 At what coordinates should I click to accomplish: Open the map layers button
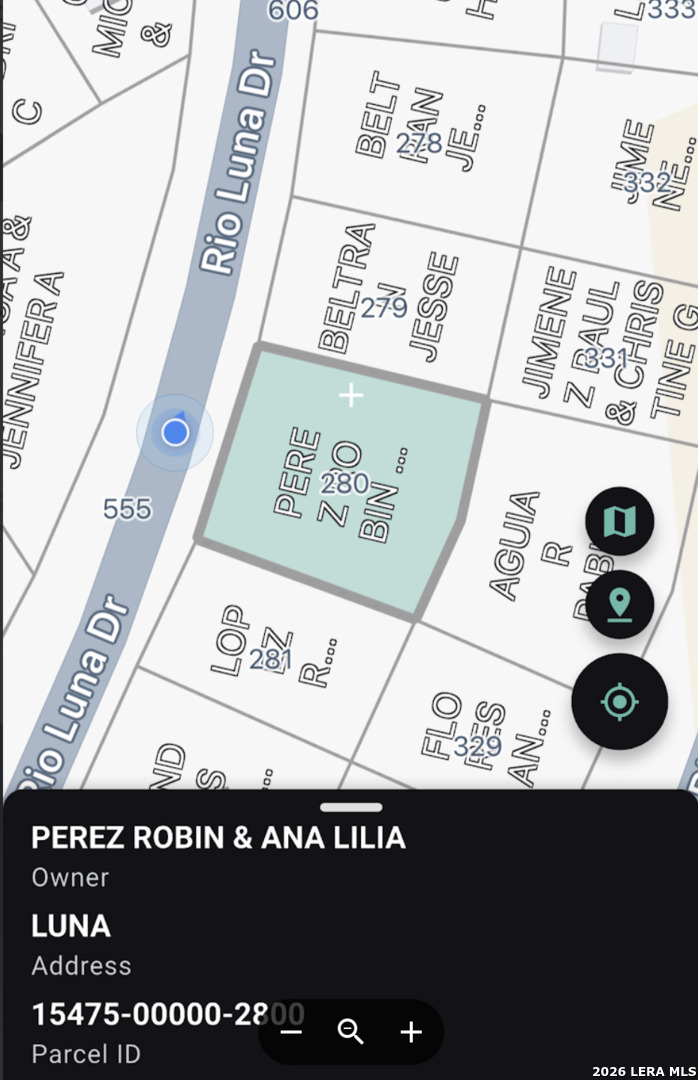(x=620, y=521)
